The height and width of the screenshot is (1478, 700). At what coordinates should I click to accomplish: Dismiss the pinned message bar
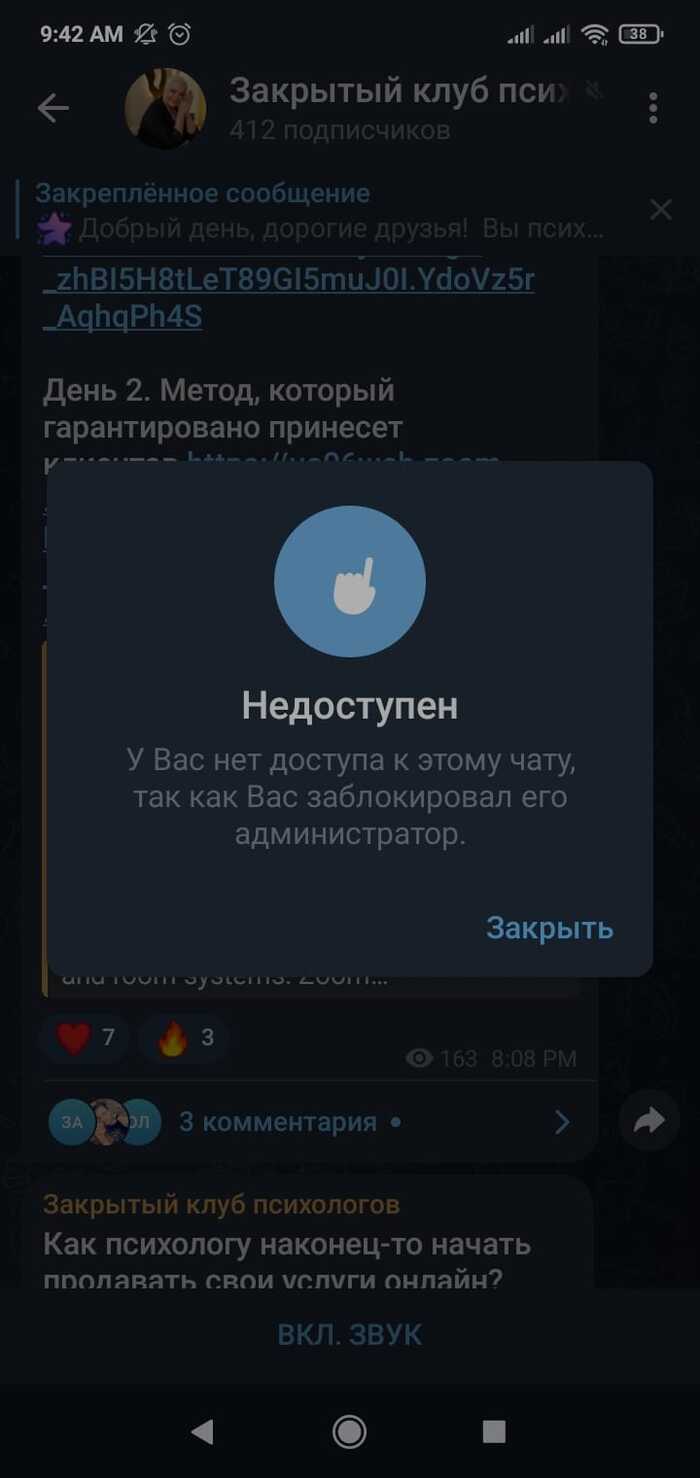(x=661, y=209)
